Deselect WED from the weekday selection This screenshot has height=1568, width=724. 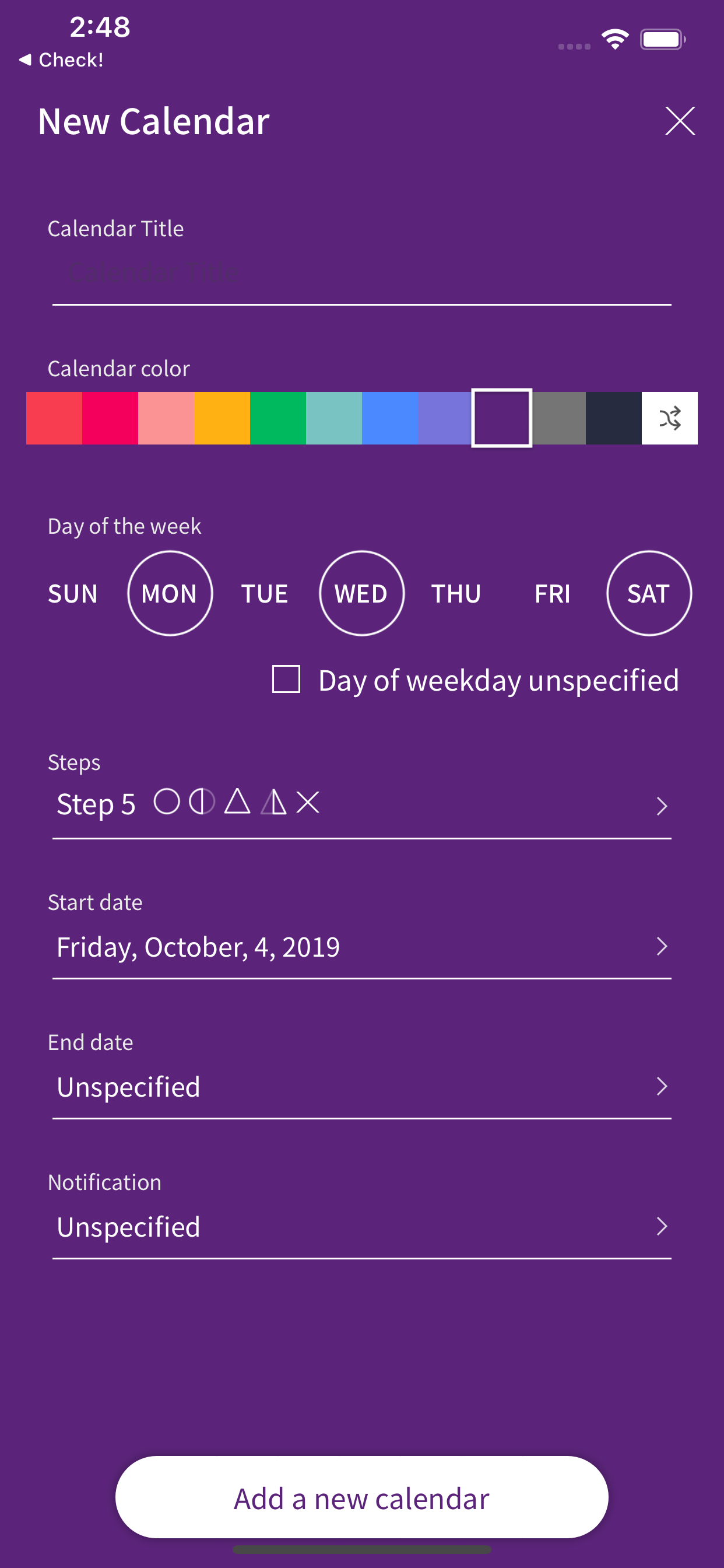click(x=361, y=593)
